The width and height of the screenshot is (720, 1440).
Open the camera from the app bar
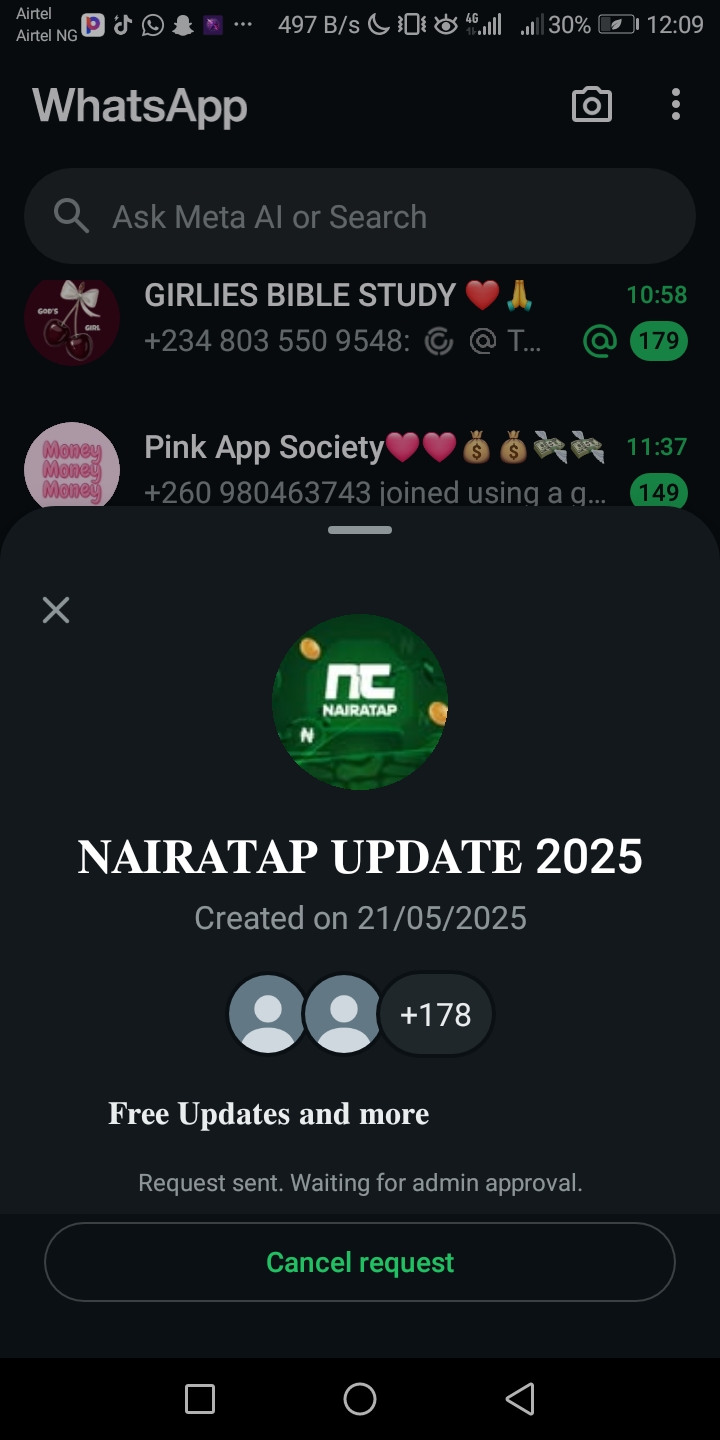[591, 105]
